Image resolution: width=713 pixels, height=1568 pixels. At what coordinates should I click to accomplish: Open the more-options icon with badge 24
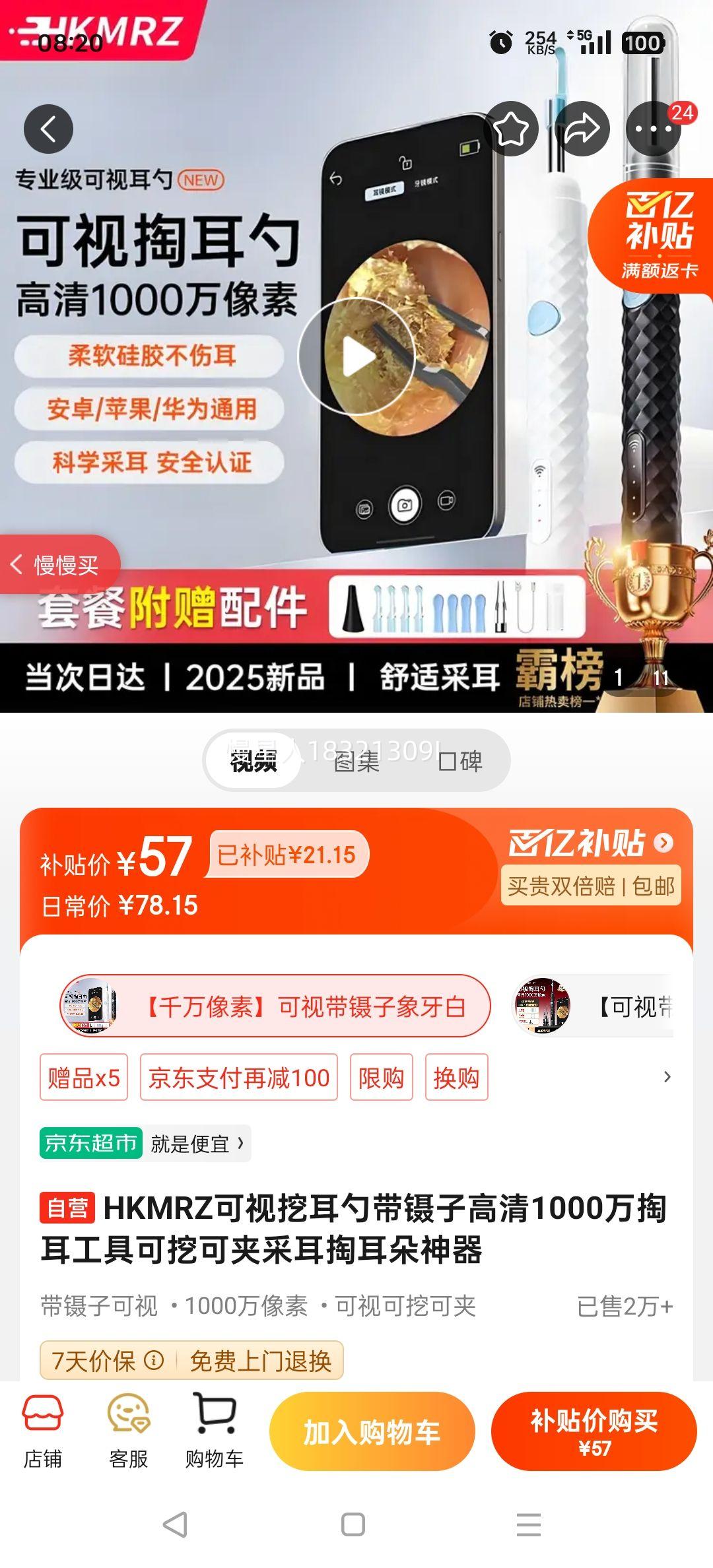pos(652,129)
